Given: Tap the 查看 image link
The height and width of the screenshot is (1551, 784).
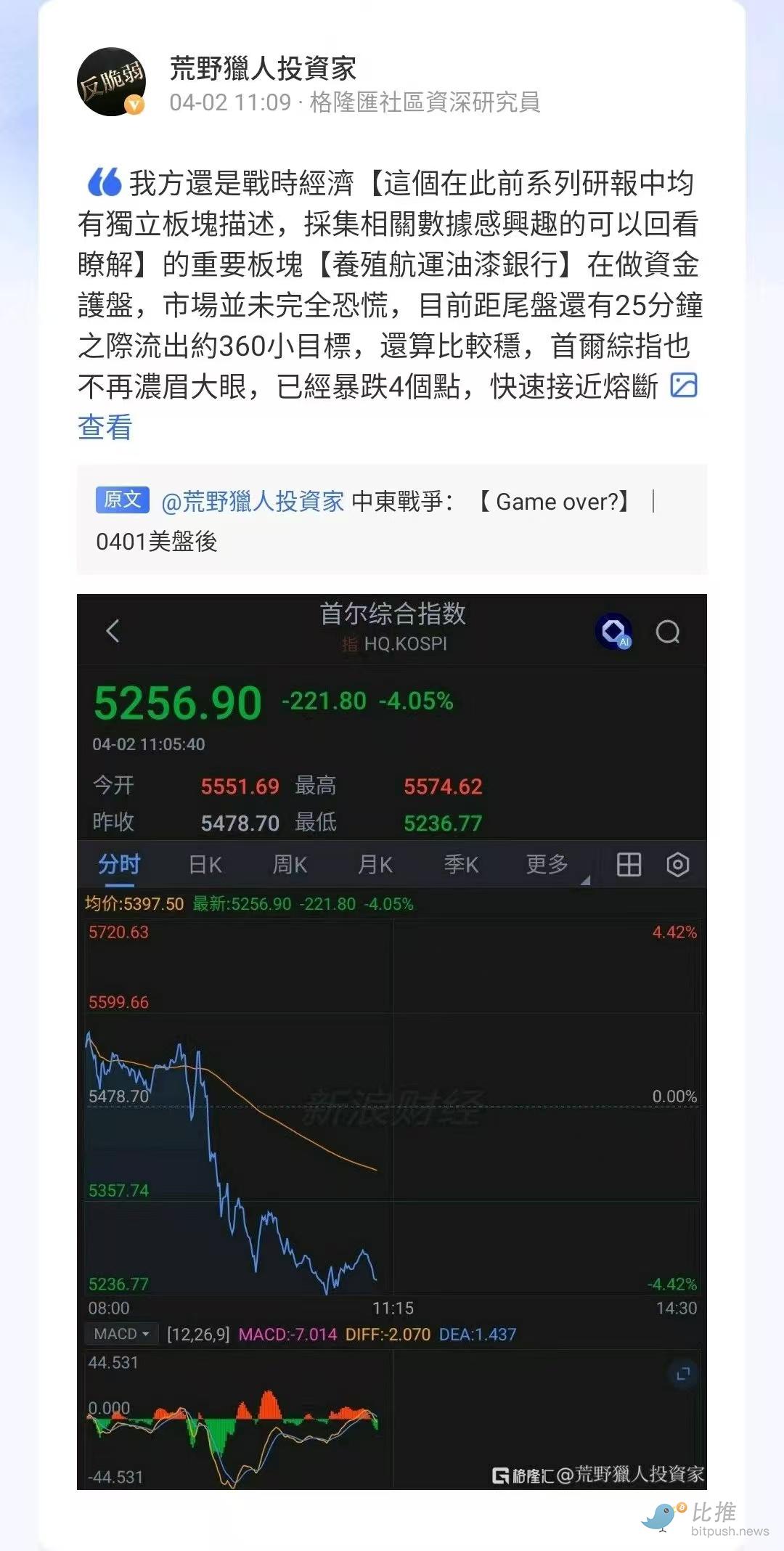Looking at the screenshot, I should [x=105, y=427].
